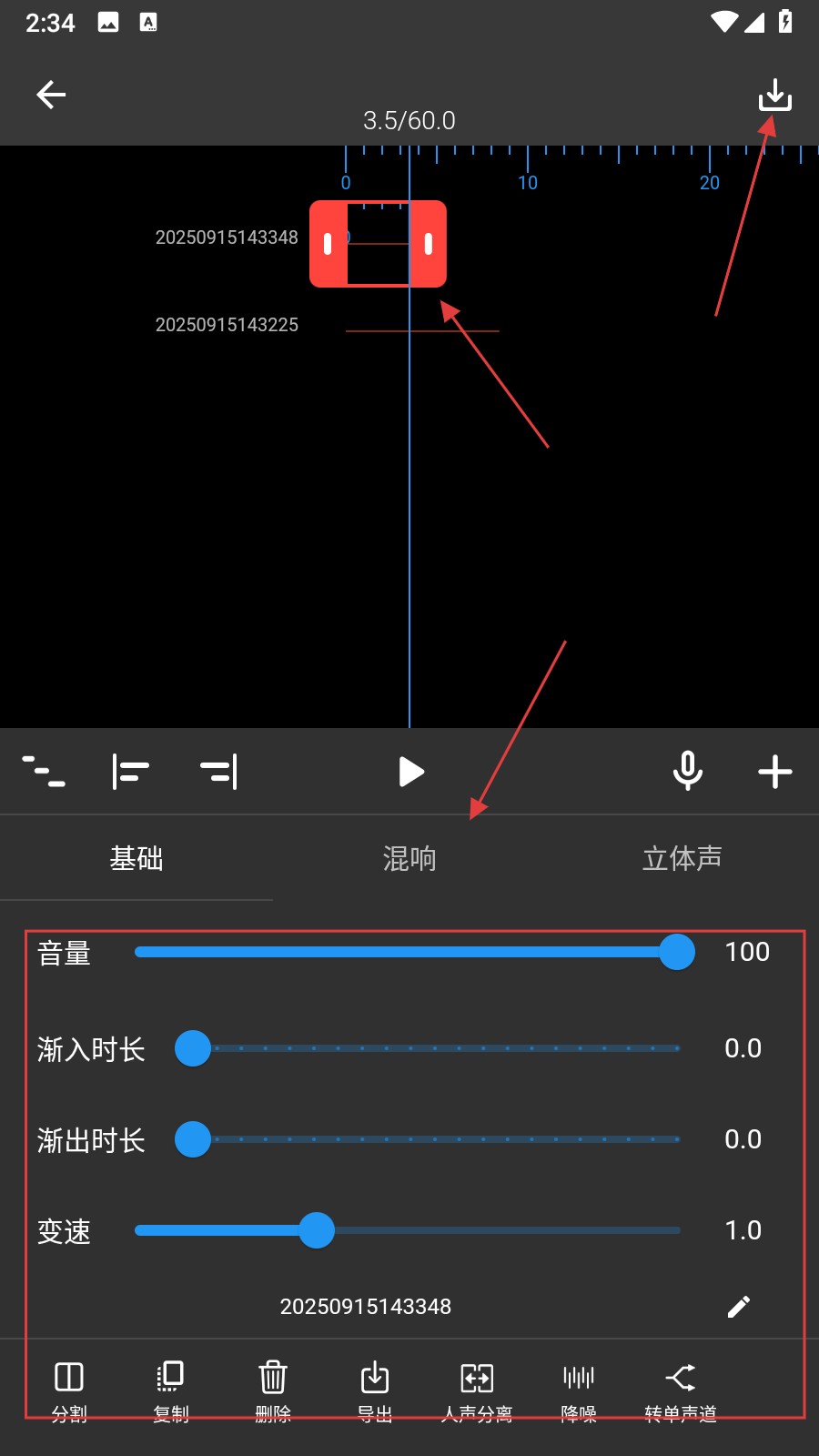Image resolution: width=819 pixels, height=1456 pixels.
Task: Edit the clip name 20250915143348
Action: point(739,1307)
